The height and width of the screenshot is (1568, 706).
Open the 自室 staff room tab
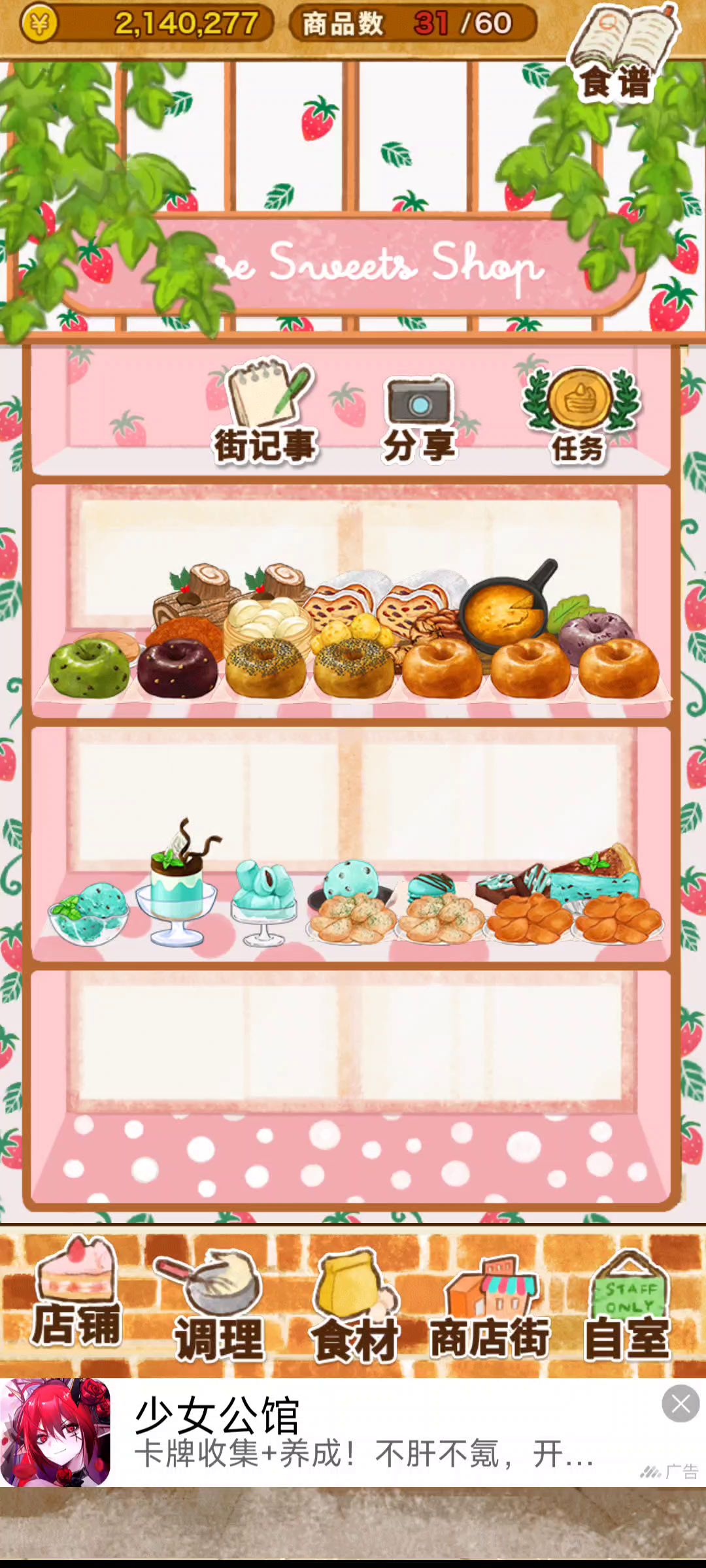pos(628,1307)
